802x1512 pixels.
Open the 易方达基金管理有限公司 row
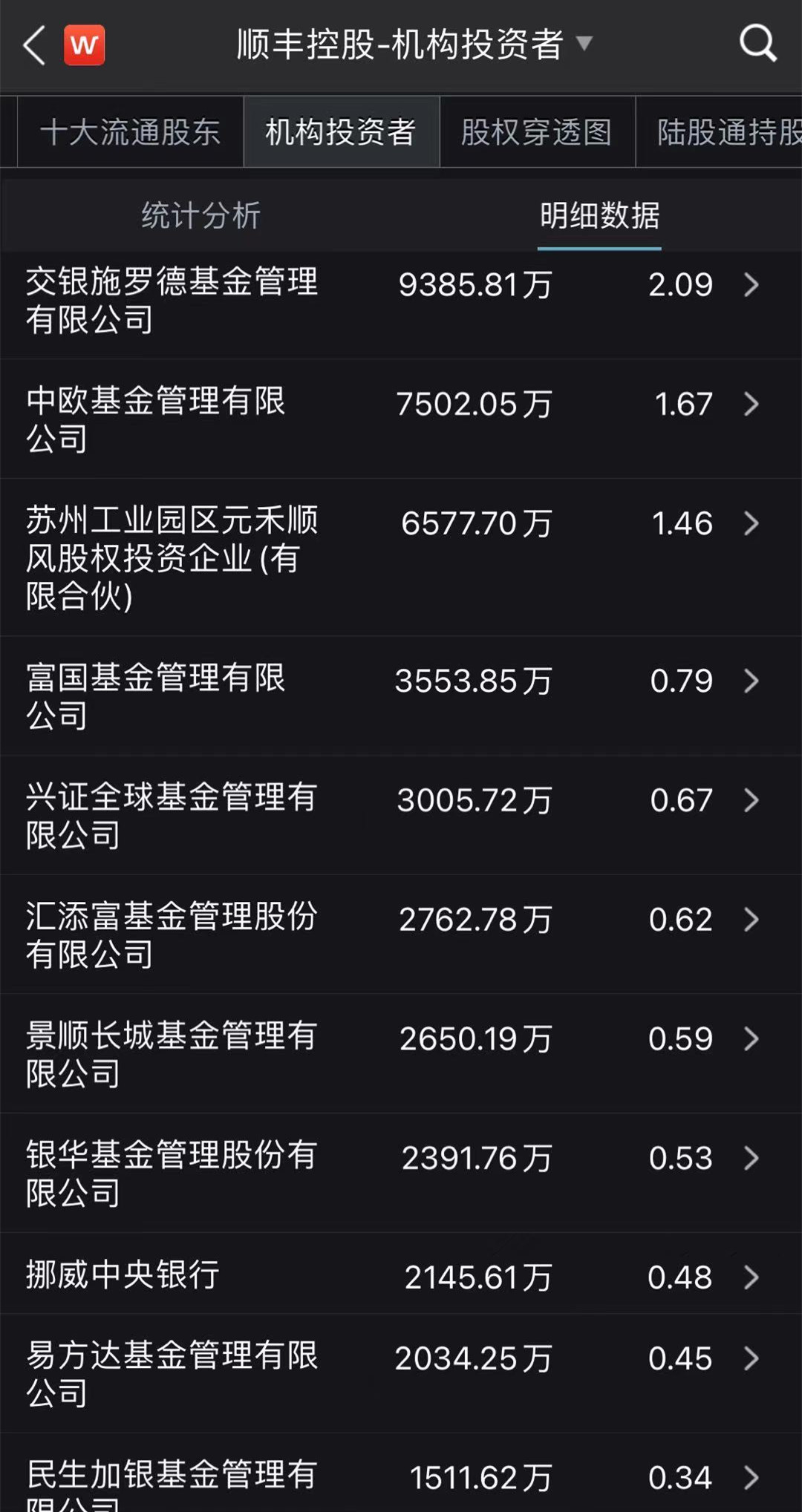(x=401, y=1374)
